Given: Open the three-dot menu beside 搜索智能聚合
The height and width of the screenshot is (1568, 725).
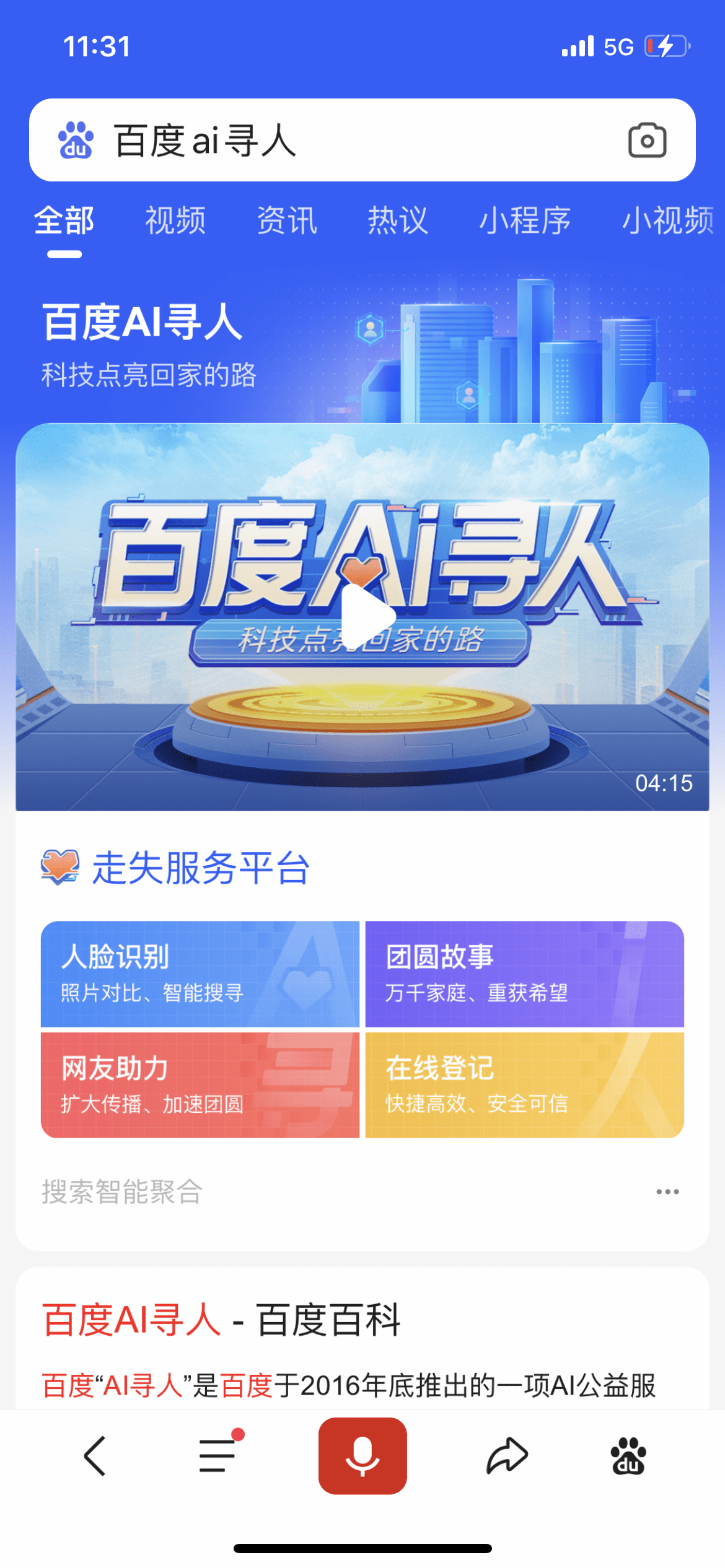Looking at the screenshot, I should (667, 1191).
